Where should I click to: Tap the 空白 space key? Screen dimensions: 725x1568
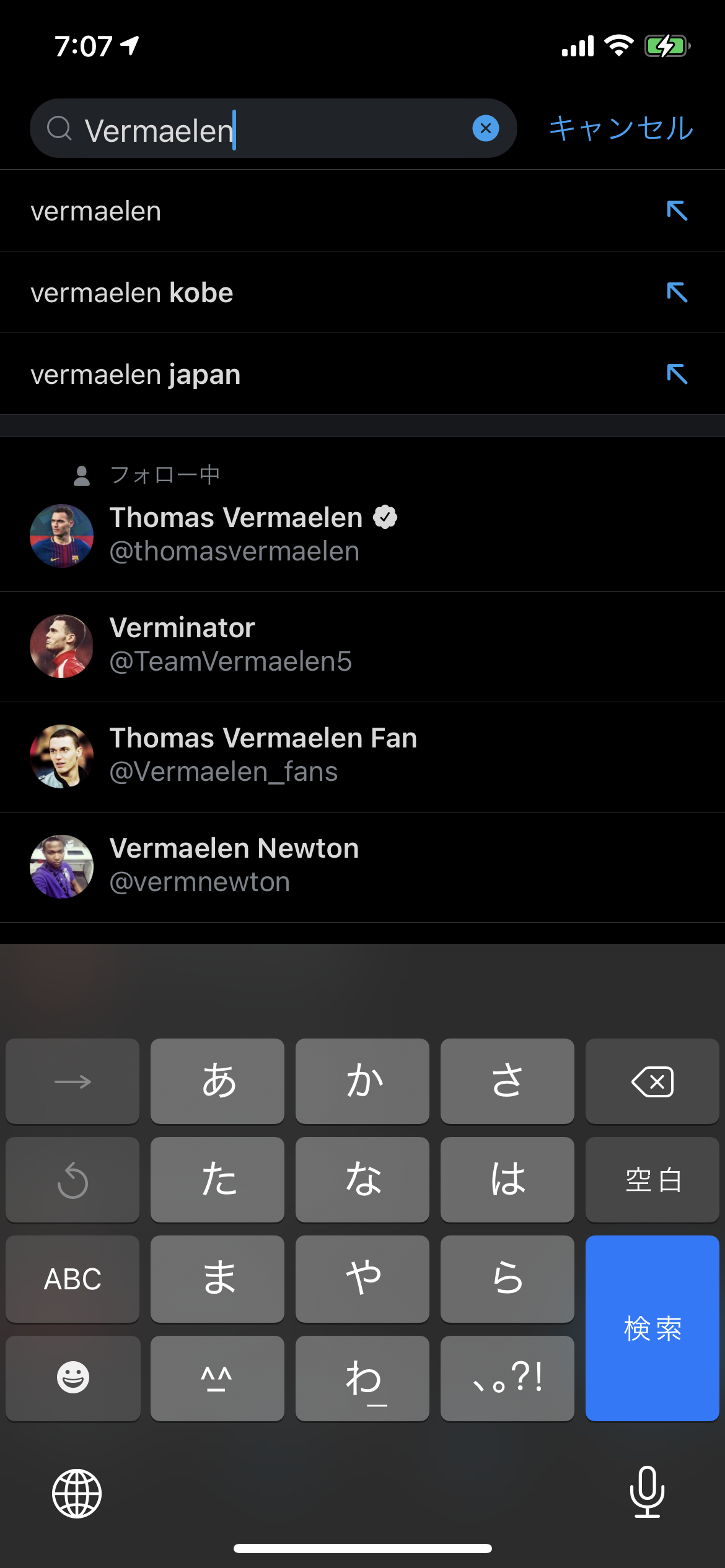[652, 1180]
